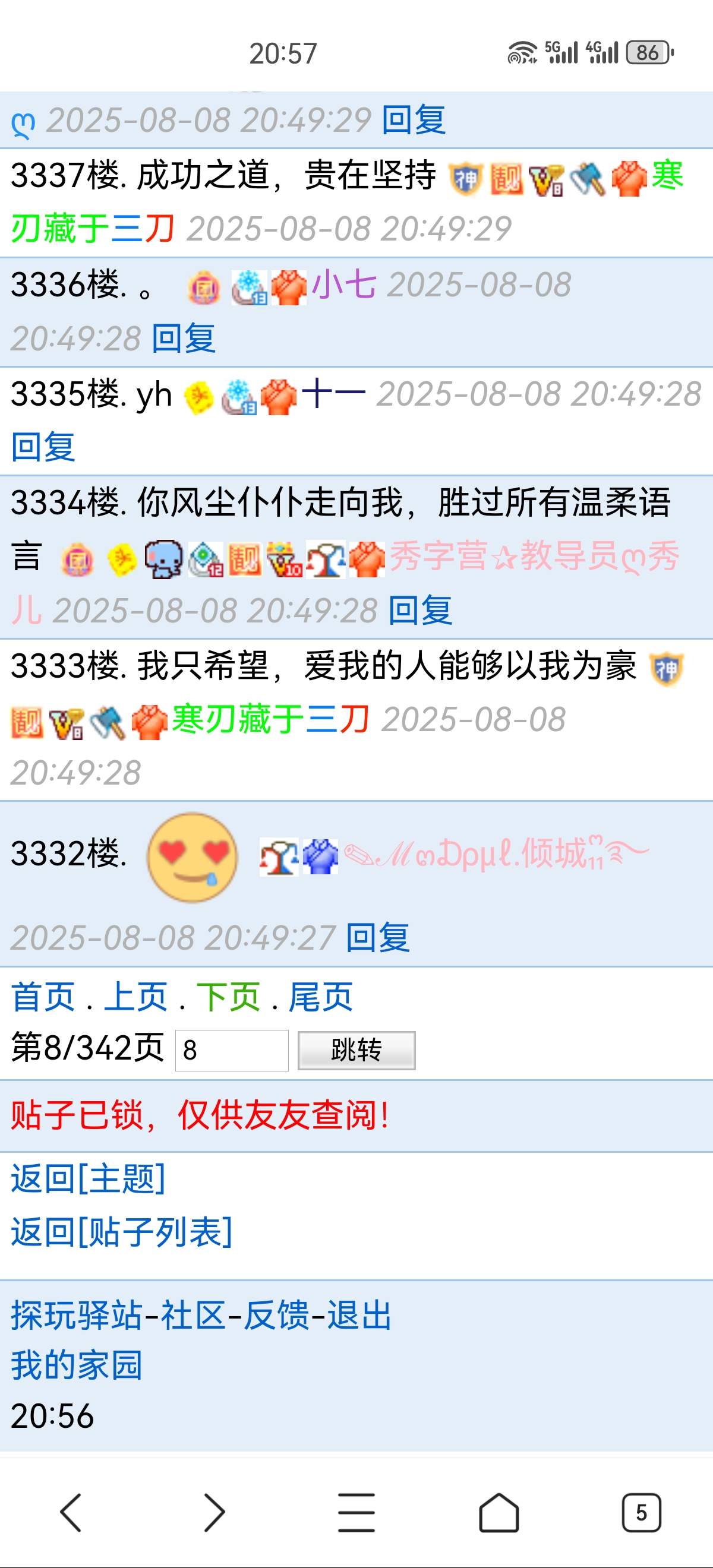
Task: Tap the 跳转 button
Action: [356, 1050]
